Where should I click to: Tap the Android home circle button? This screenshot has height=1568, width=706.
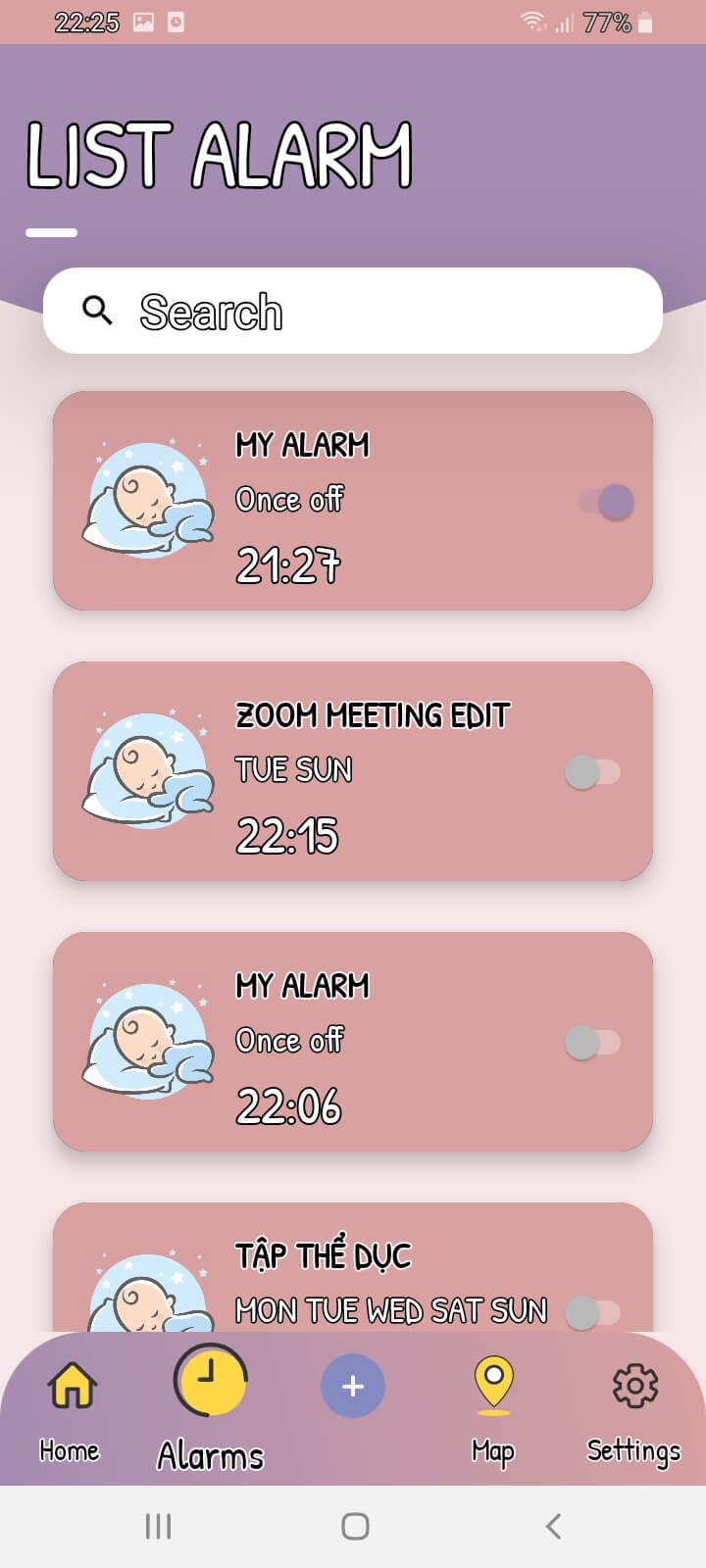(x=353, y=1525)
